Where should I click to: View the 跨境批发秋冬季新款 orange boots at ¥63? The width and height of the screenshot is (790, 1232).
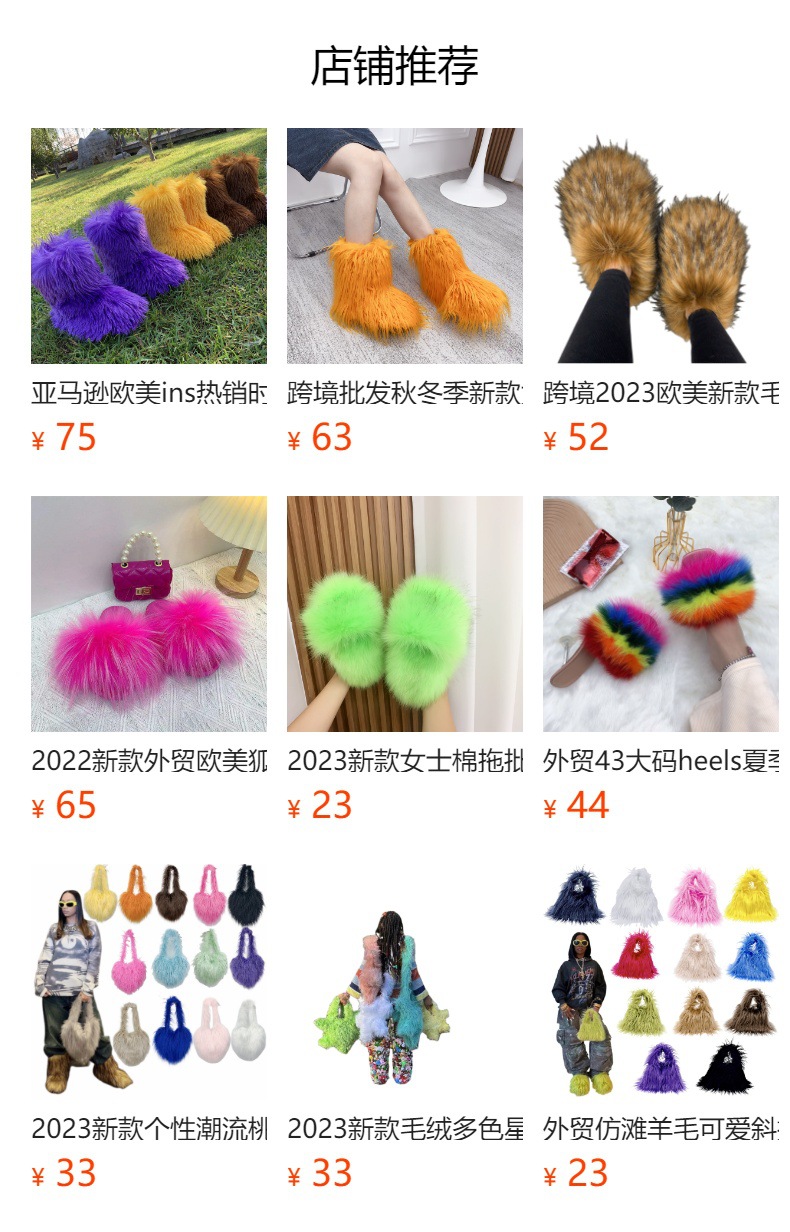pyautogui.click(x=405, y=246)
